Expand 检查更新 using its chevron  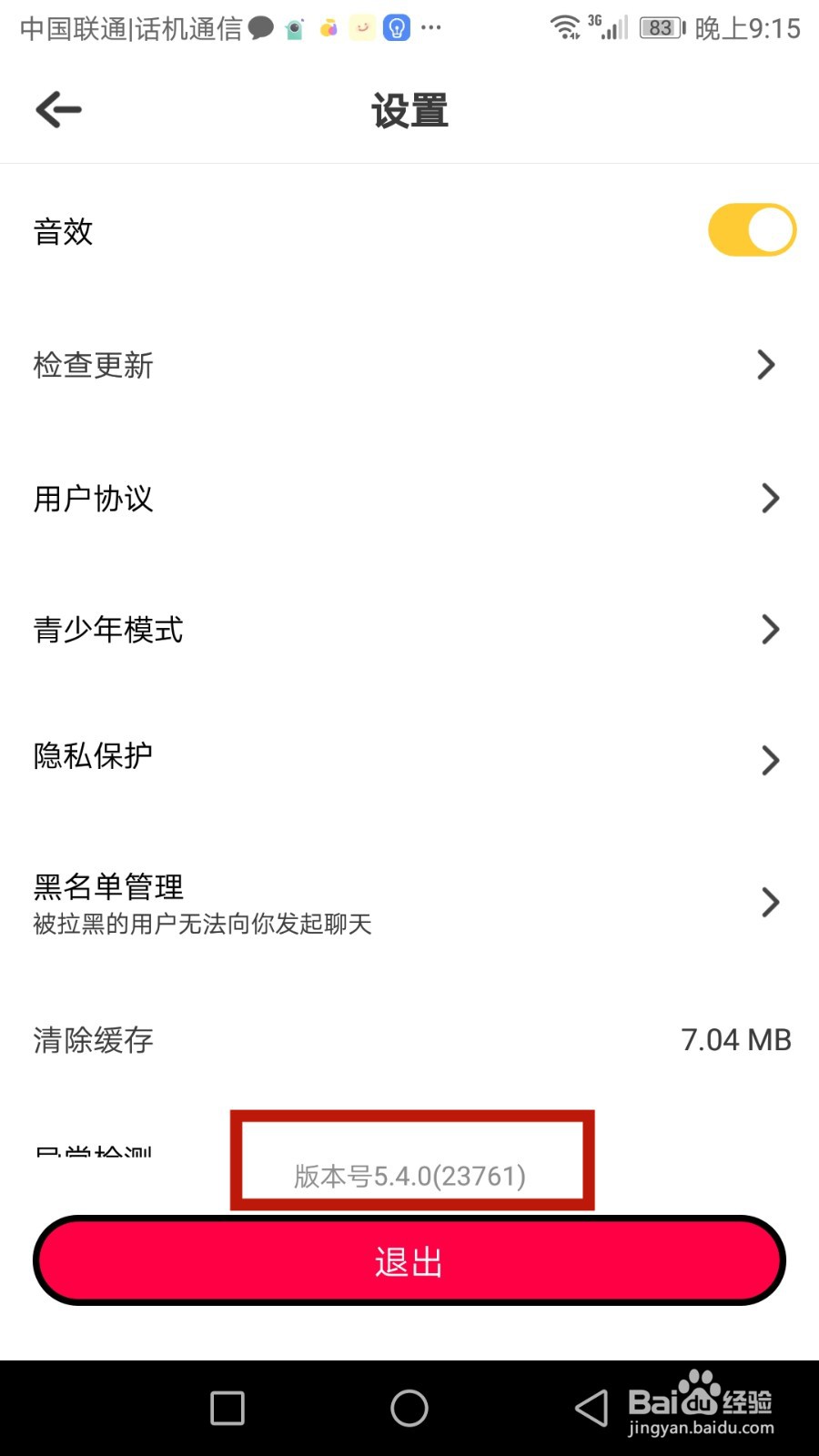[x=767, y=365]
